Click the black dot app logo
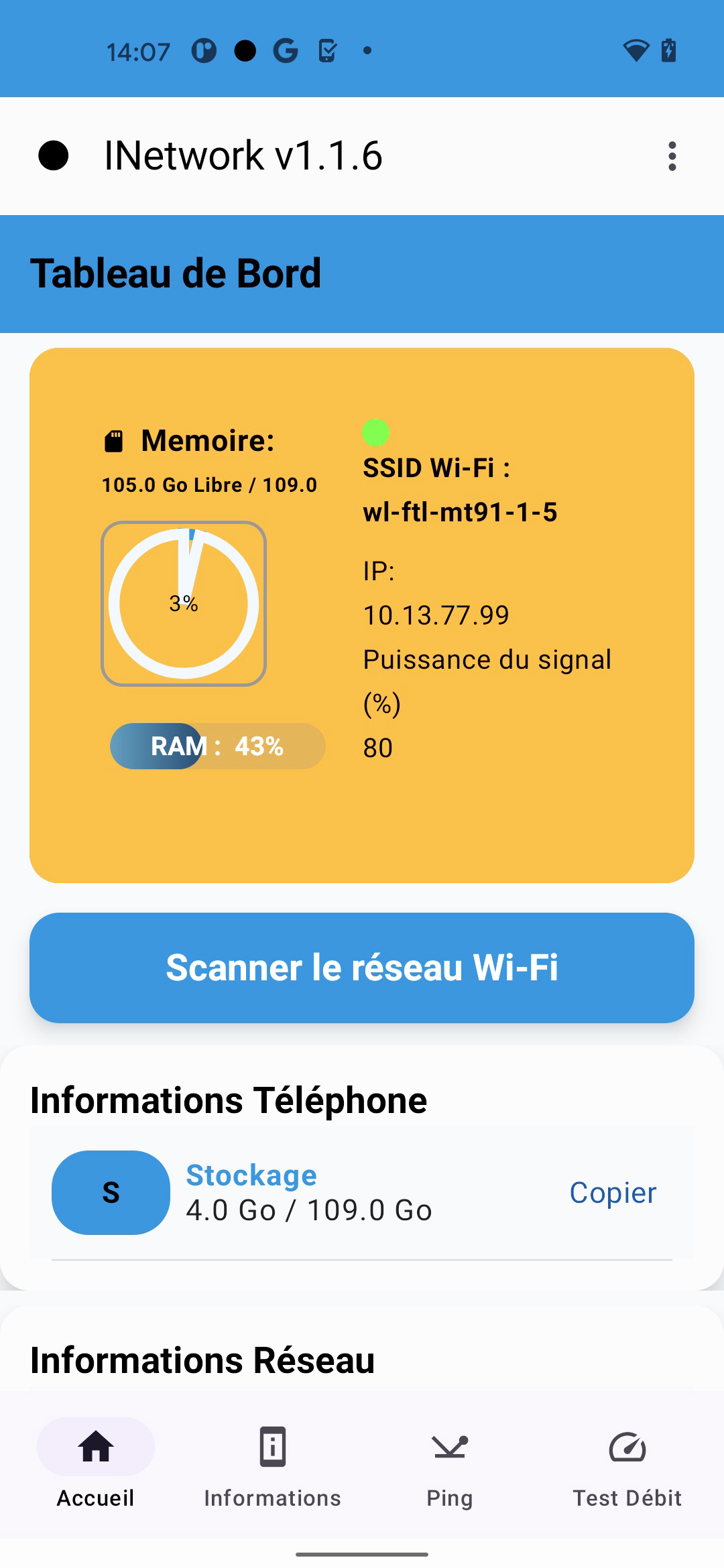This screenshot has height=1568, width=724. 54,155
